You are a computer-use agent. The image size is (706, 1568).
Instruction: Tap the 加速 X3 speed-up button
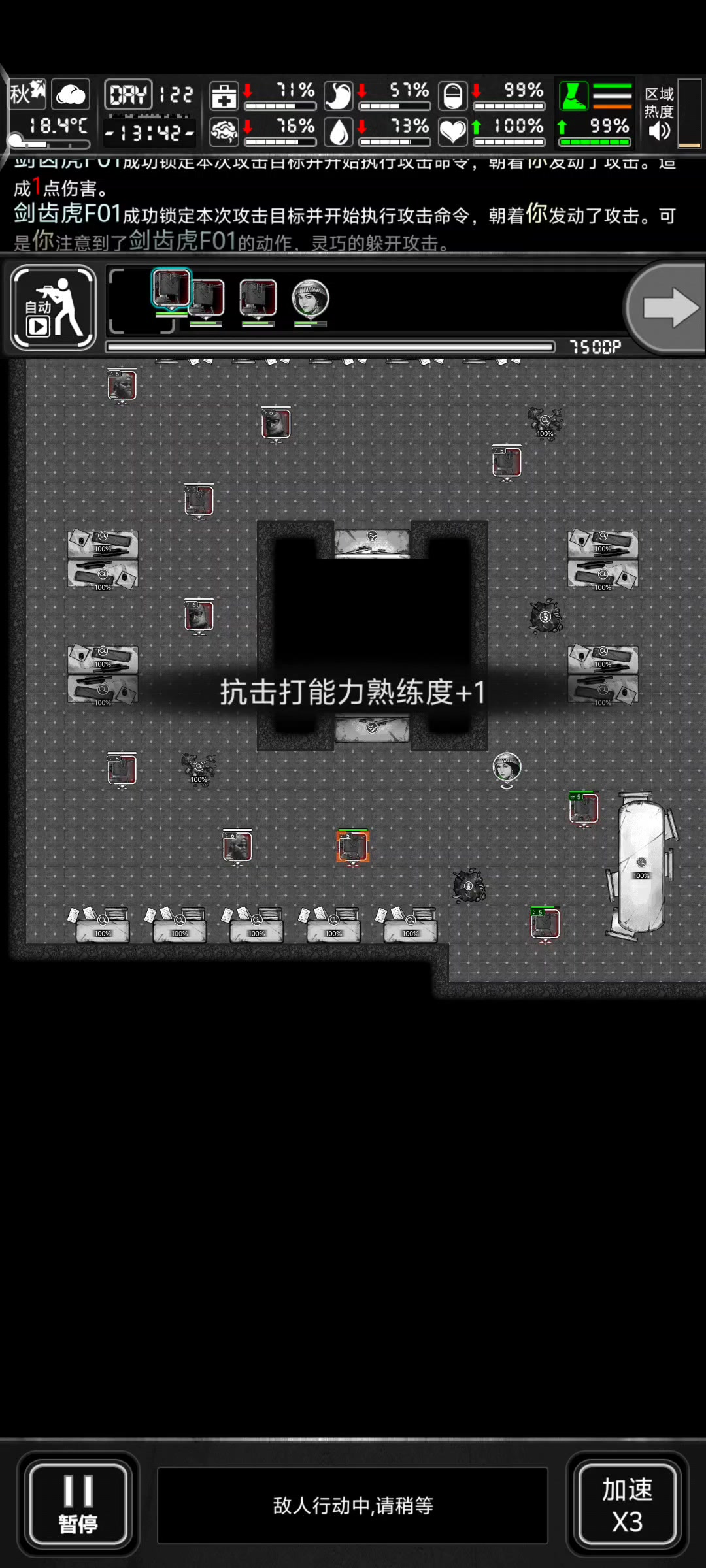click(626, 1505)
